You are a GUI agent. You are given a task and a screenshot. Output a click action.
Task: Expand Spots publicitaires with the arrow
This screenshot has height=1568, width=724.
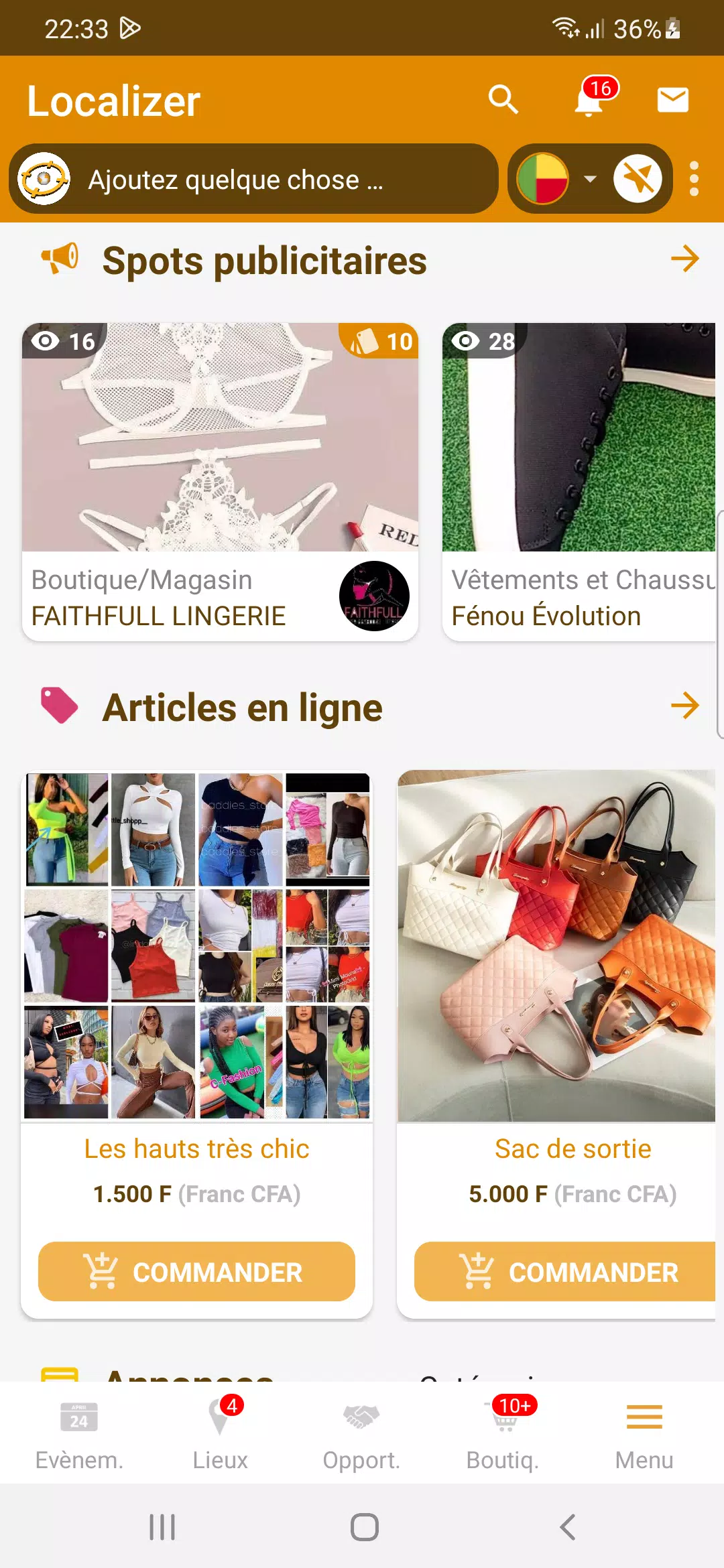click(x=686, y=260)
